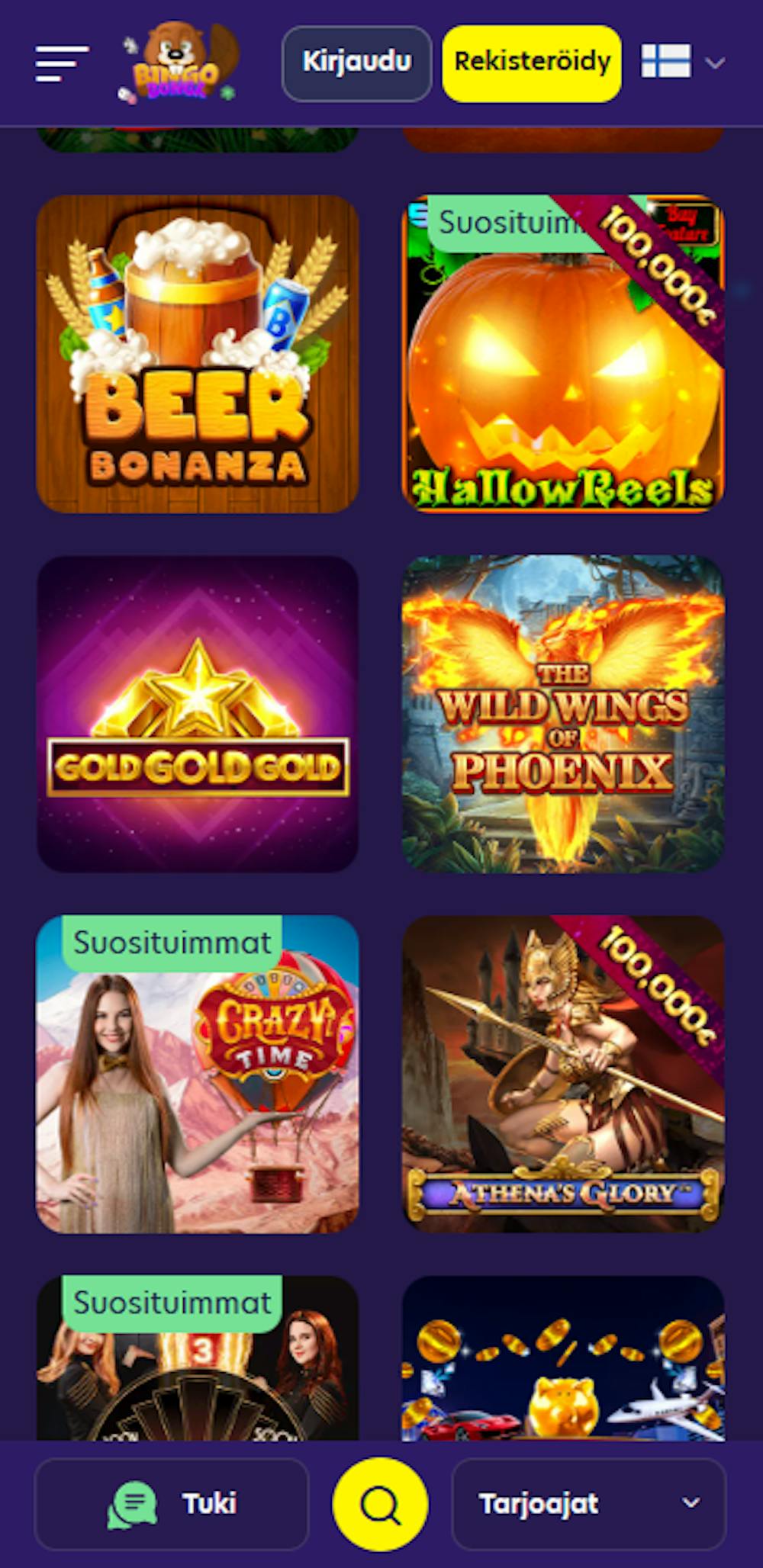Open the hamburger menu
This screenshot has height=1568, width=763.
click(x=62, y=63)
